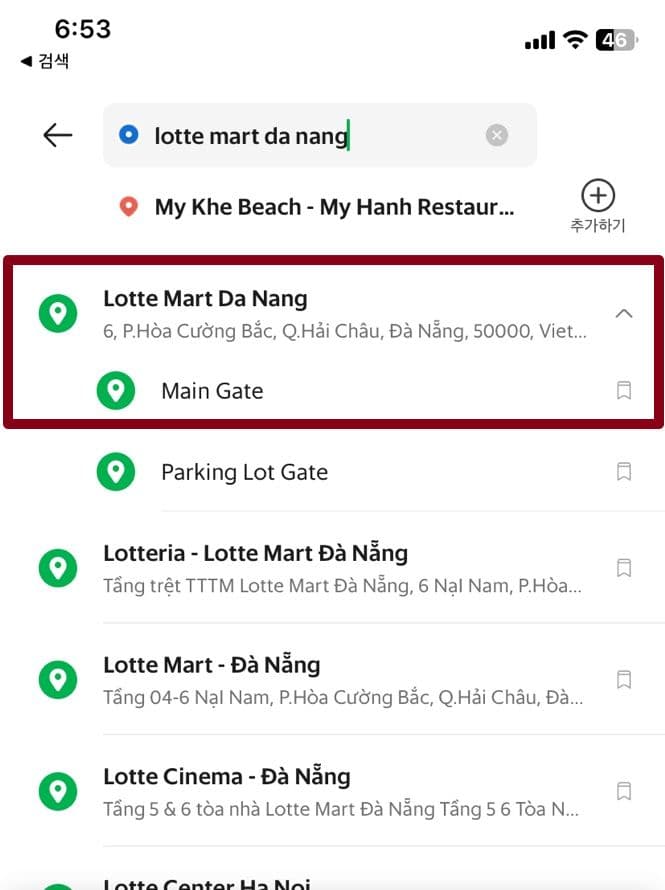Bookmark Lotte Cinema - Đà Nẵng
The image size is (665, 890).
tap(623, 792)
